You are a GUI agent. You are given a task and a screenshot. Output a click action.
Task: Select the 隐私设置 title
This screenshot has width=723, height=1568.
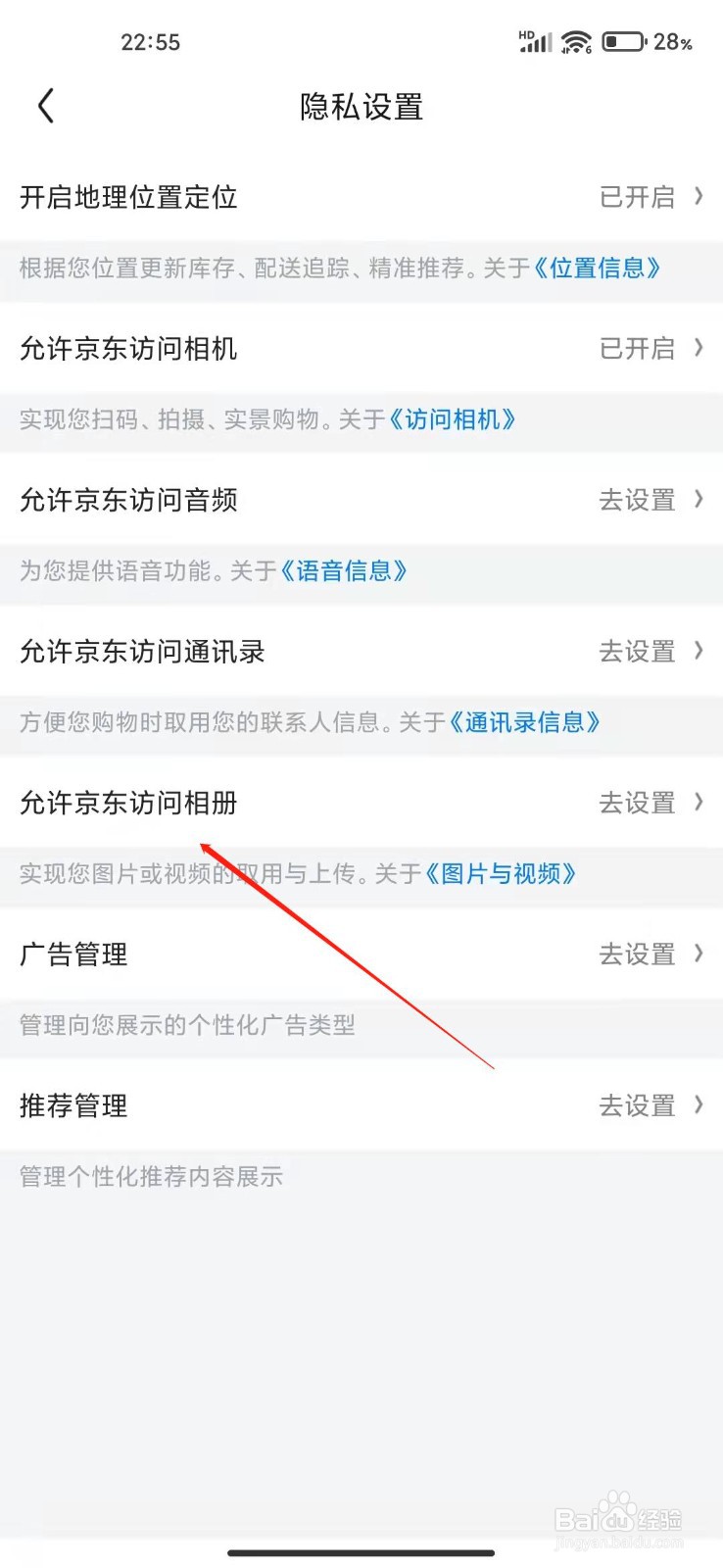point(361,107)
